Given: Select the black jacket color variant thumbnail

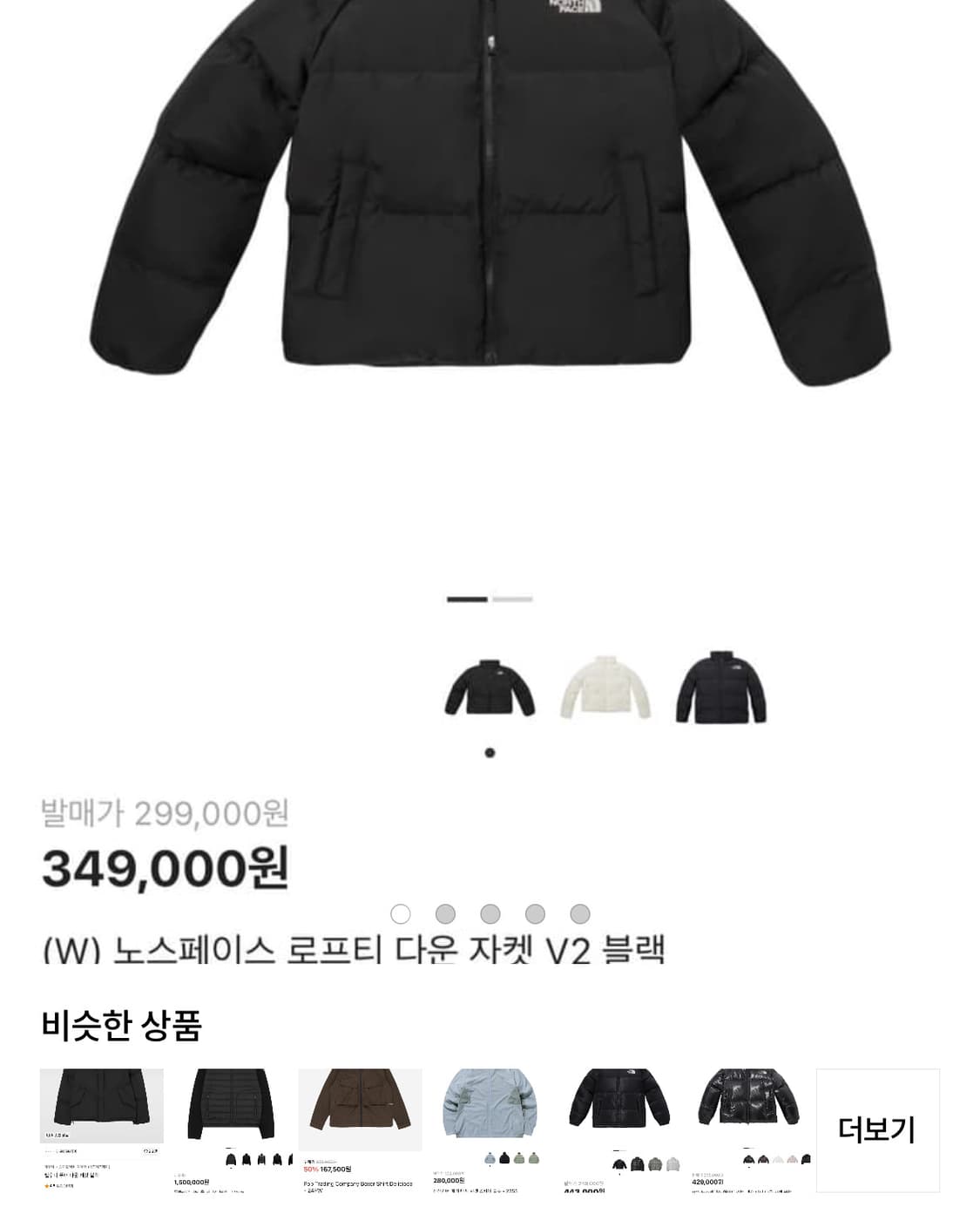Looking at the screenshot, I should [x=490, y=688].
